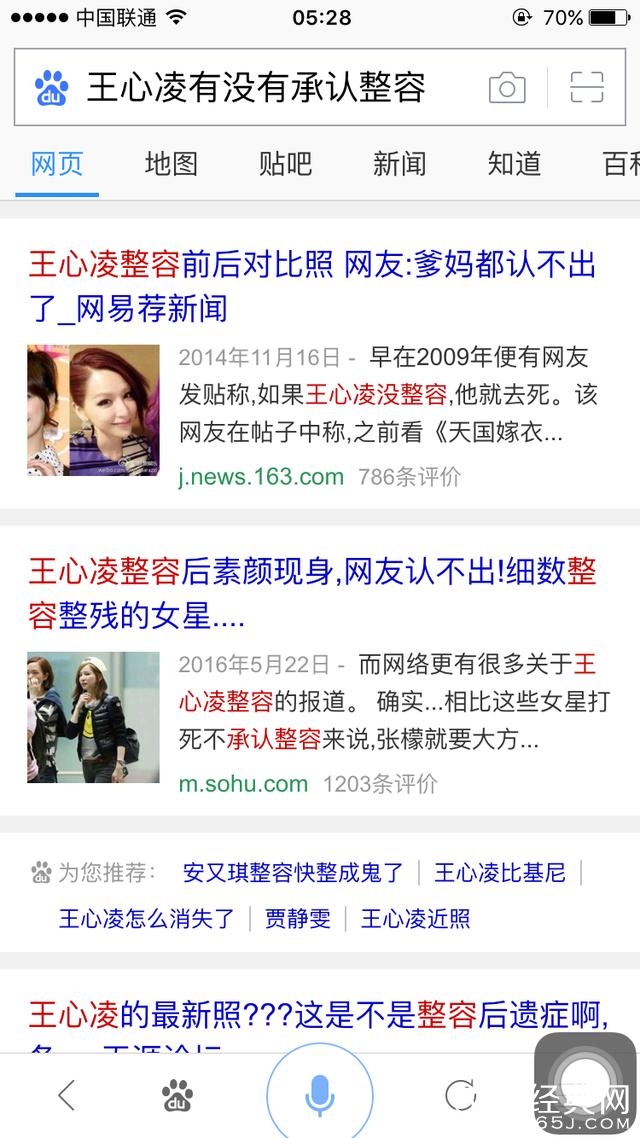
Task: Start voice search with the microphone
Action: [x=319, y=1096]
